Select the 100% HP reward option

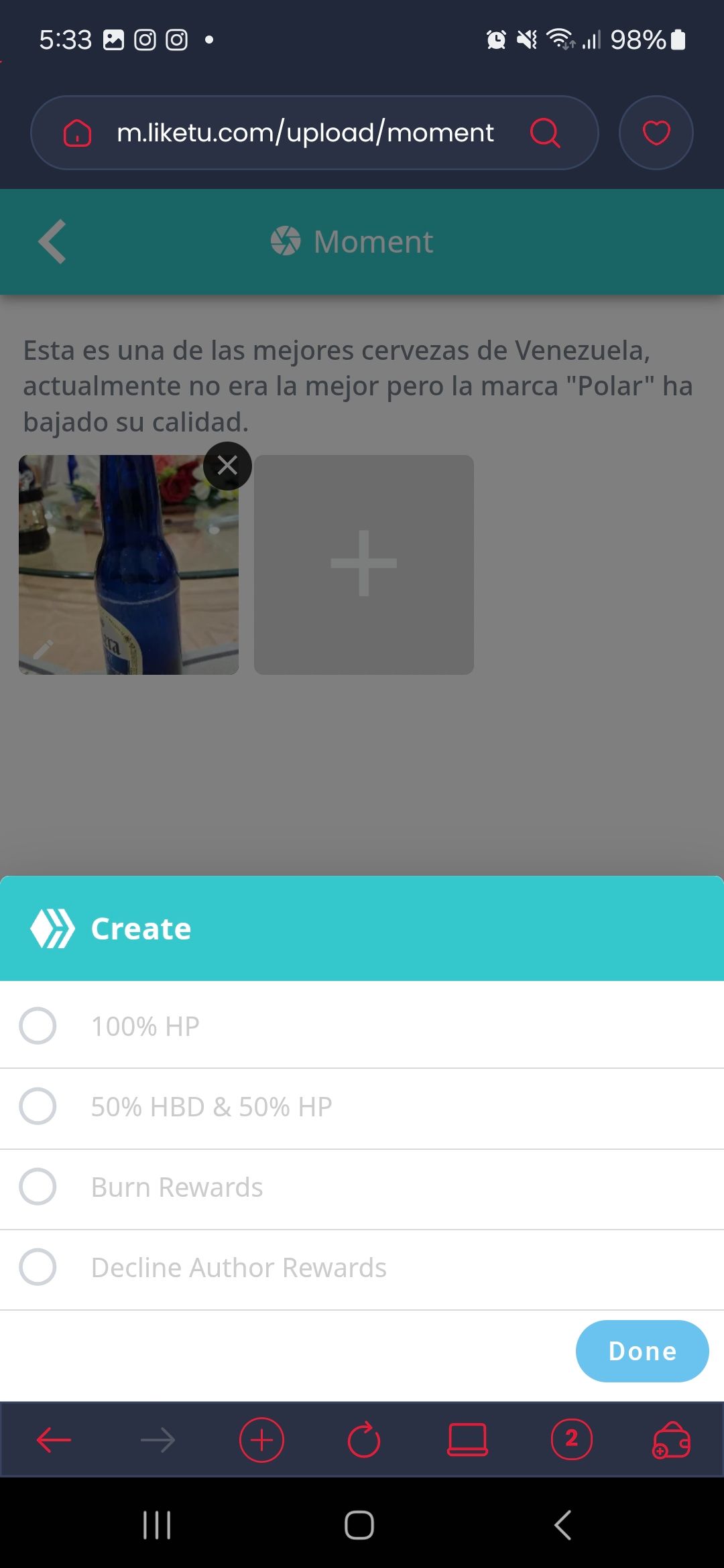click(38, 1025)
